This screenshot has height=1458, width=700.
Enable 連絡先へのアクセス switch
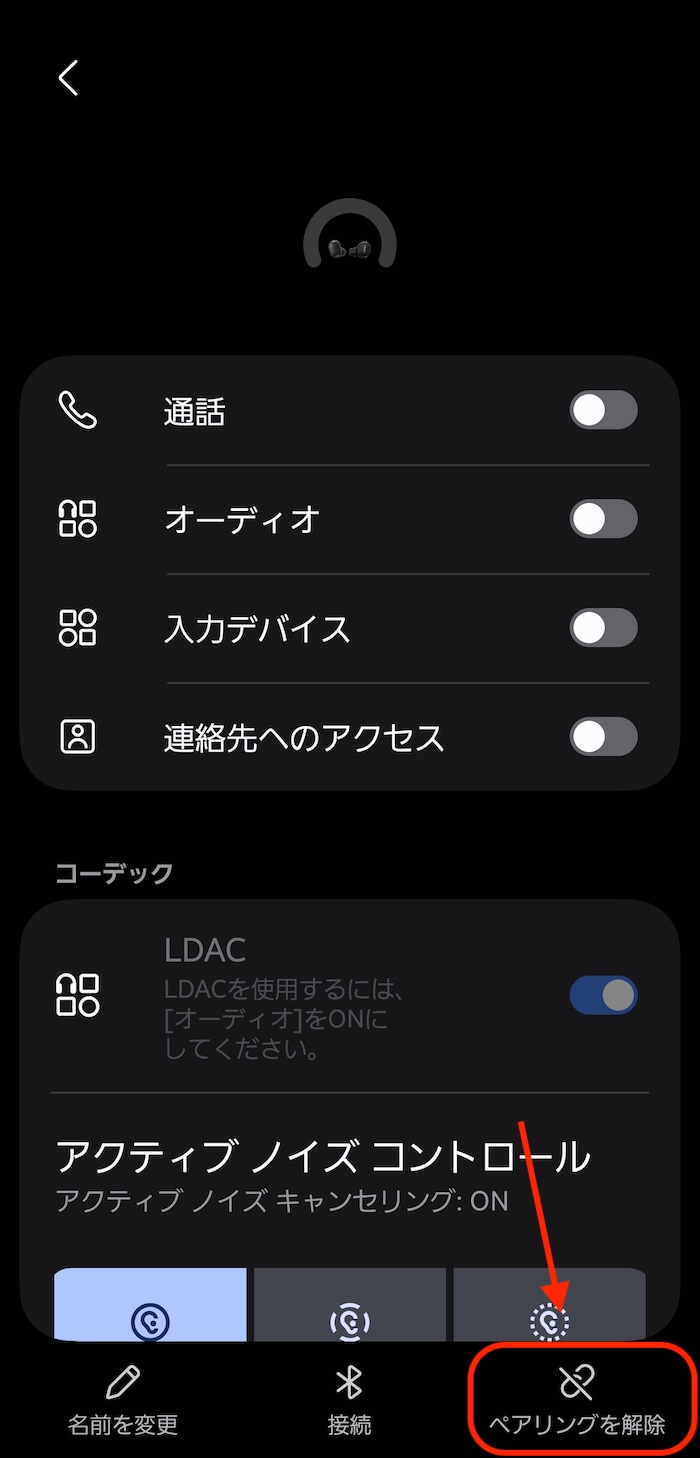603,737
